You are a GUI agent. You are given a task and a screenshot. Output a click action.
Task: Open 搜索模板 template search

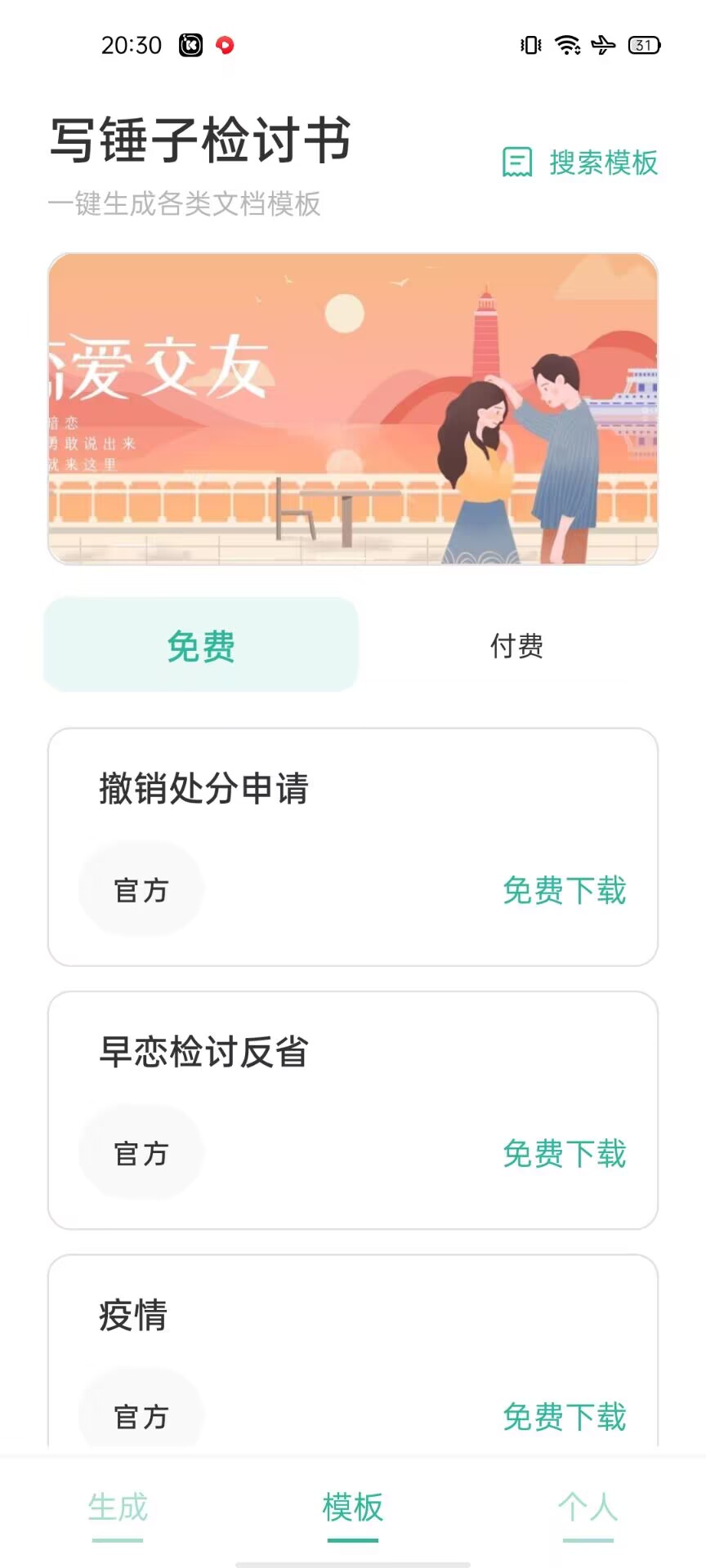[x=580, y=163]
